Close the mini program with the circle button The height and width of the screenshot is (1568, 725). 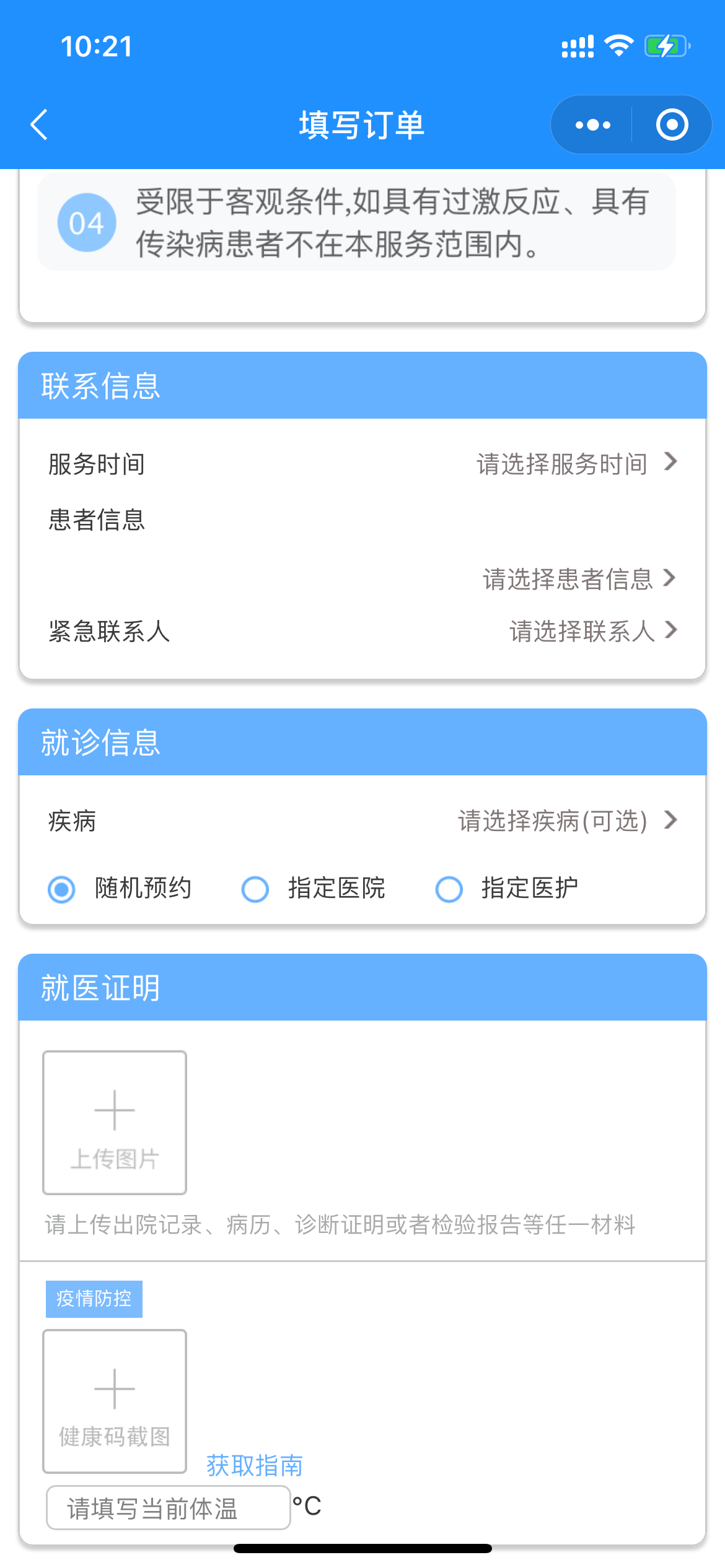point(672,125)
